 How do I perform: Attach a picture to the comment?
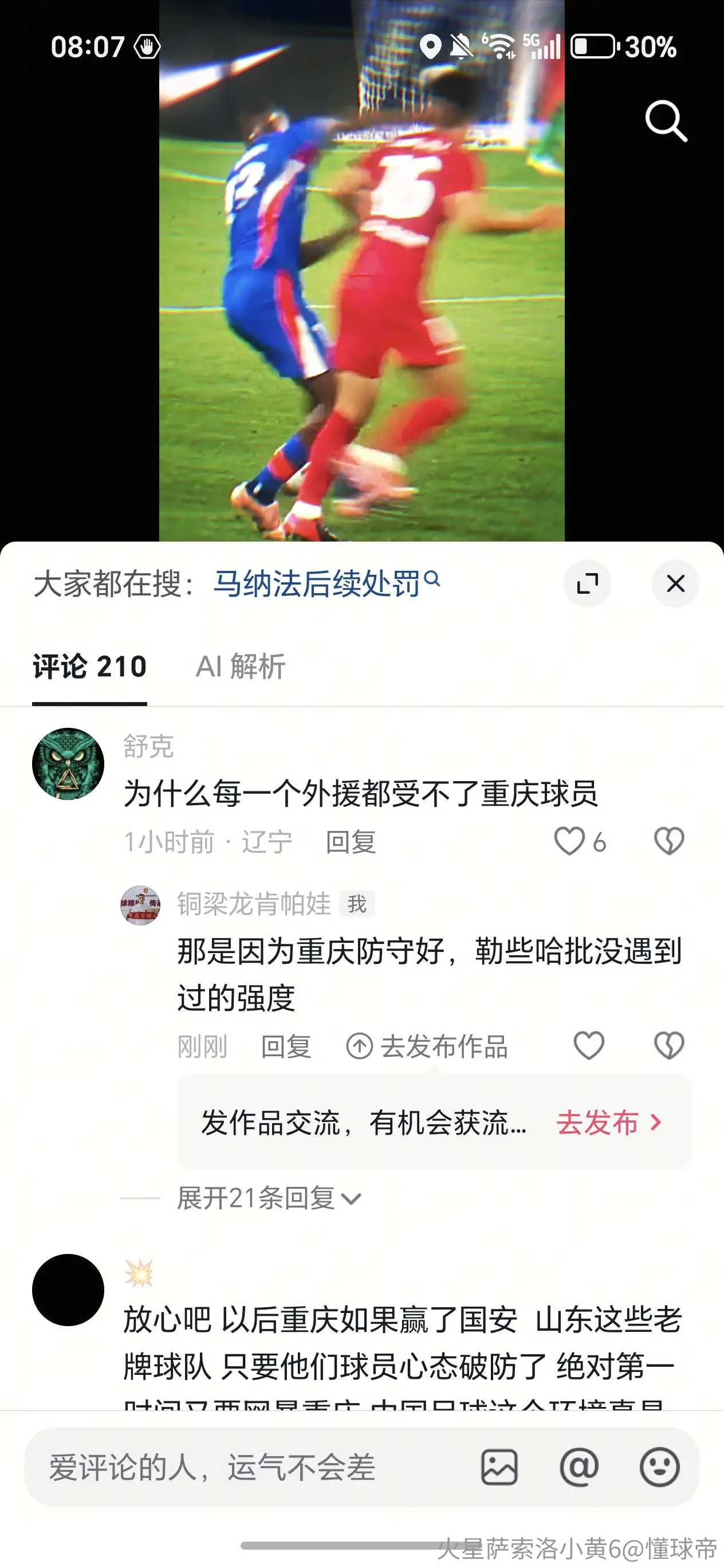[499, 1467]
